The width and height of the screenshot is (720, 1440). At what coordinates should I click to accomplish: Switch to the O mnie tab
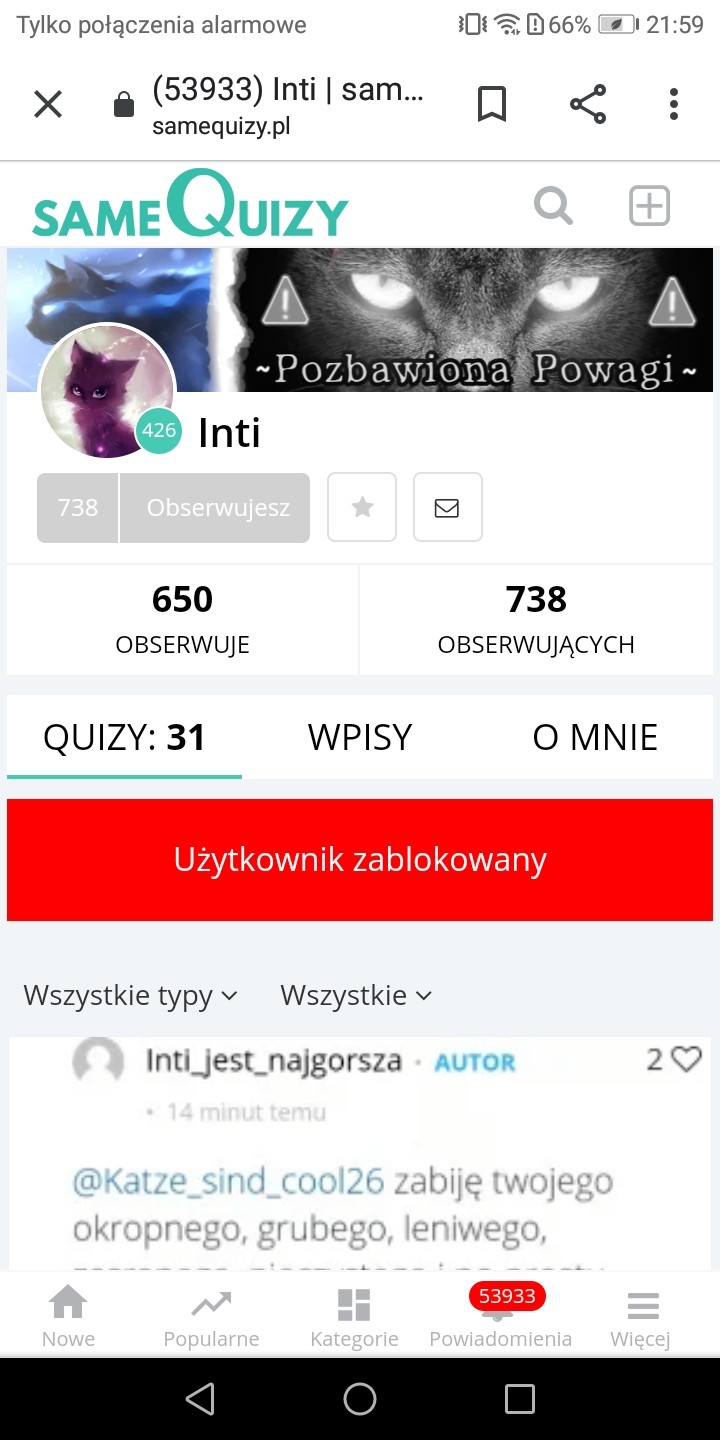pyautogui.click(x=595, y=737)
